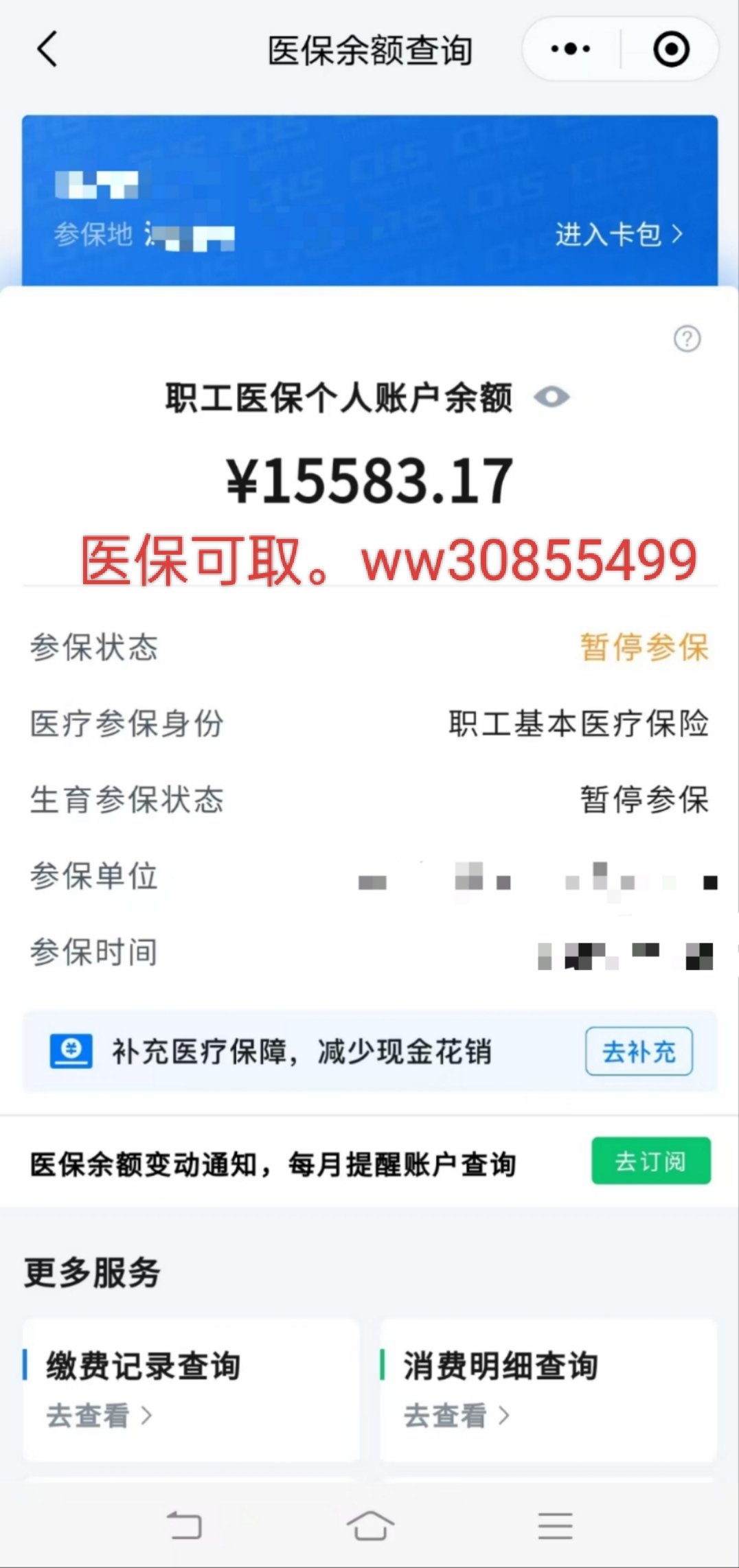Tap the back arrow to leave 医保余额查询
The width and height of the screenshot is (739, 1568).
click(45, 49)
